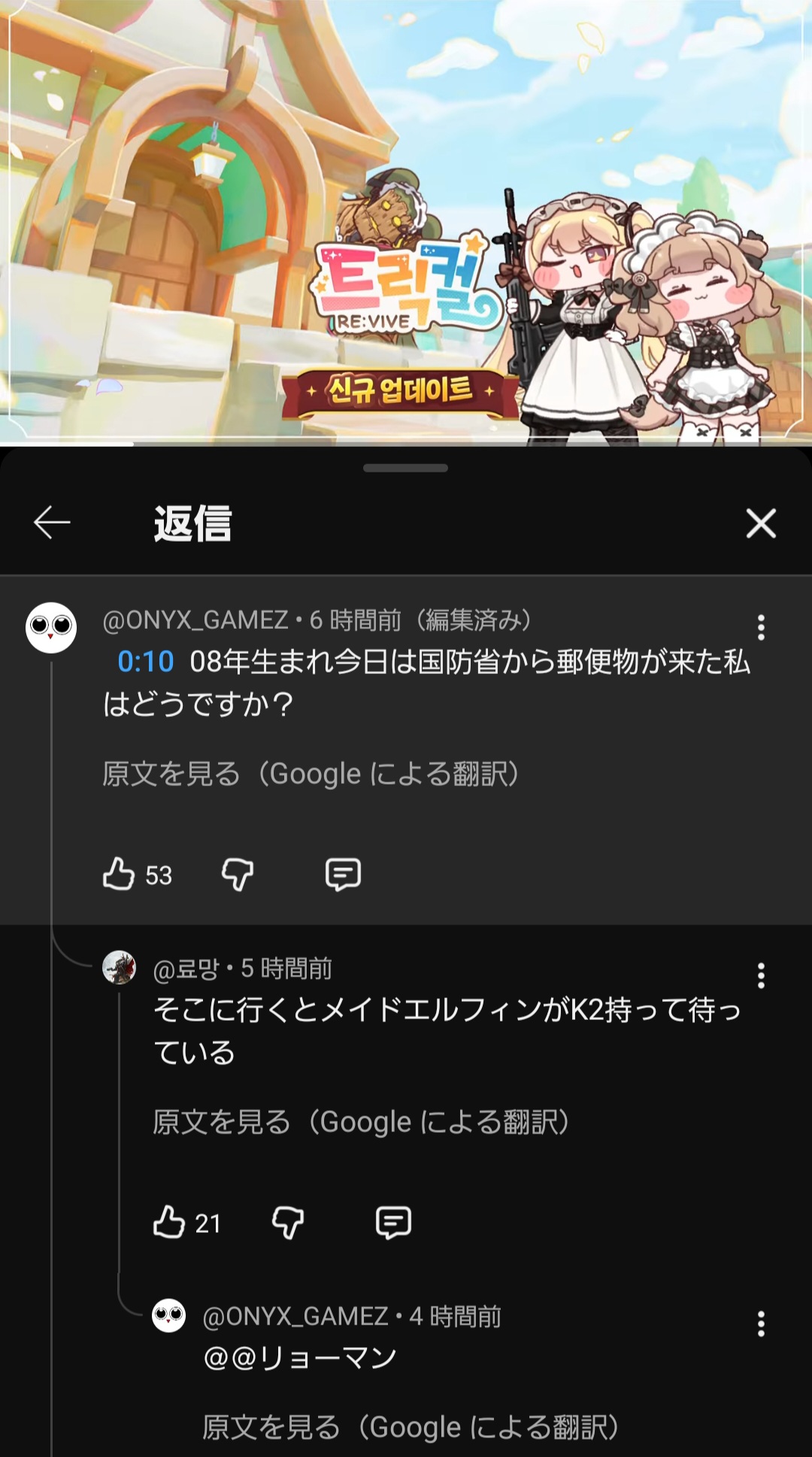The width and height of the screenshot is (812, 1457).
Task: Open @료망's profile avatar
Action: tap(119, 967)
